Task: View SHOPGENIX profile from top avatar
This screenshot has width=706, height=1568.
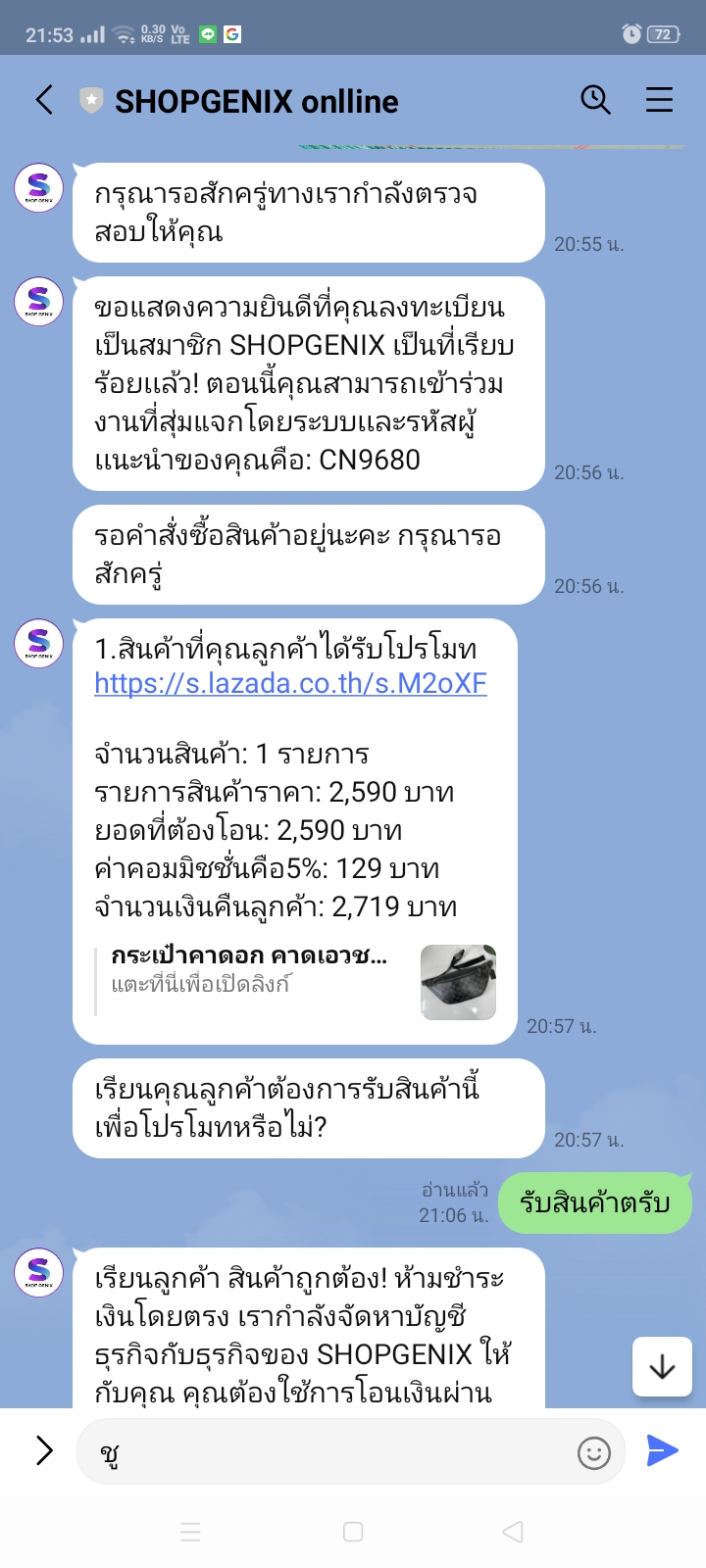Action: pos(38,187)
